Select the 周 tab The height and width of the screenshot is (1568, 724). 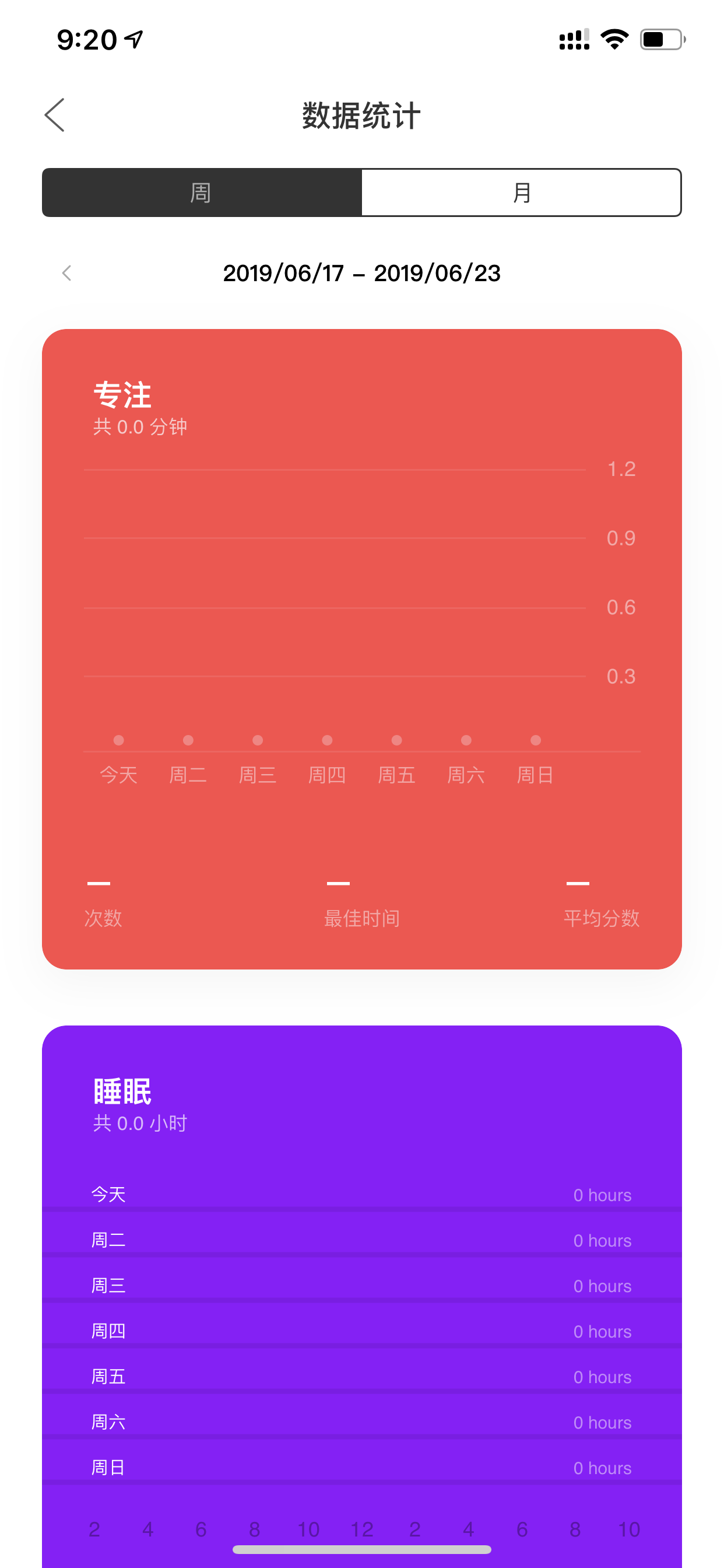click(x=202, y=192)
